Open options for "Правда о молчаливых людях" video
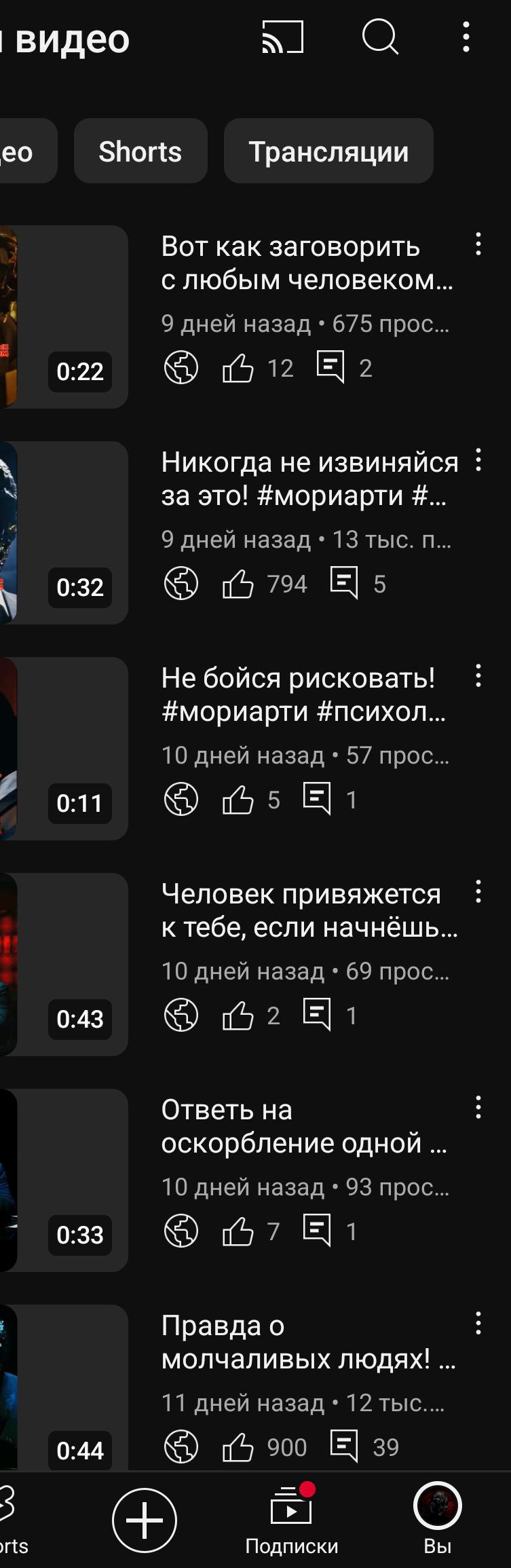Viewport: 511px width, 1568px height. point(478,1324)
